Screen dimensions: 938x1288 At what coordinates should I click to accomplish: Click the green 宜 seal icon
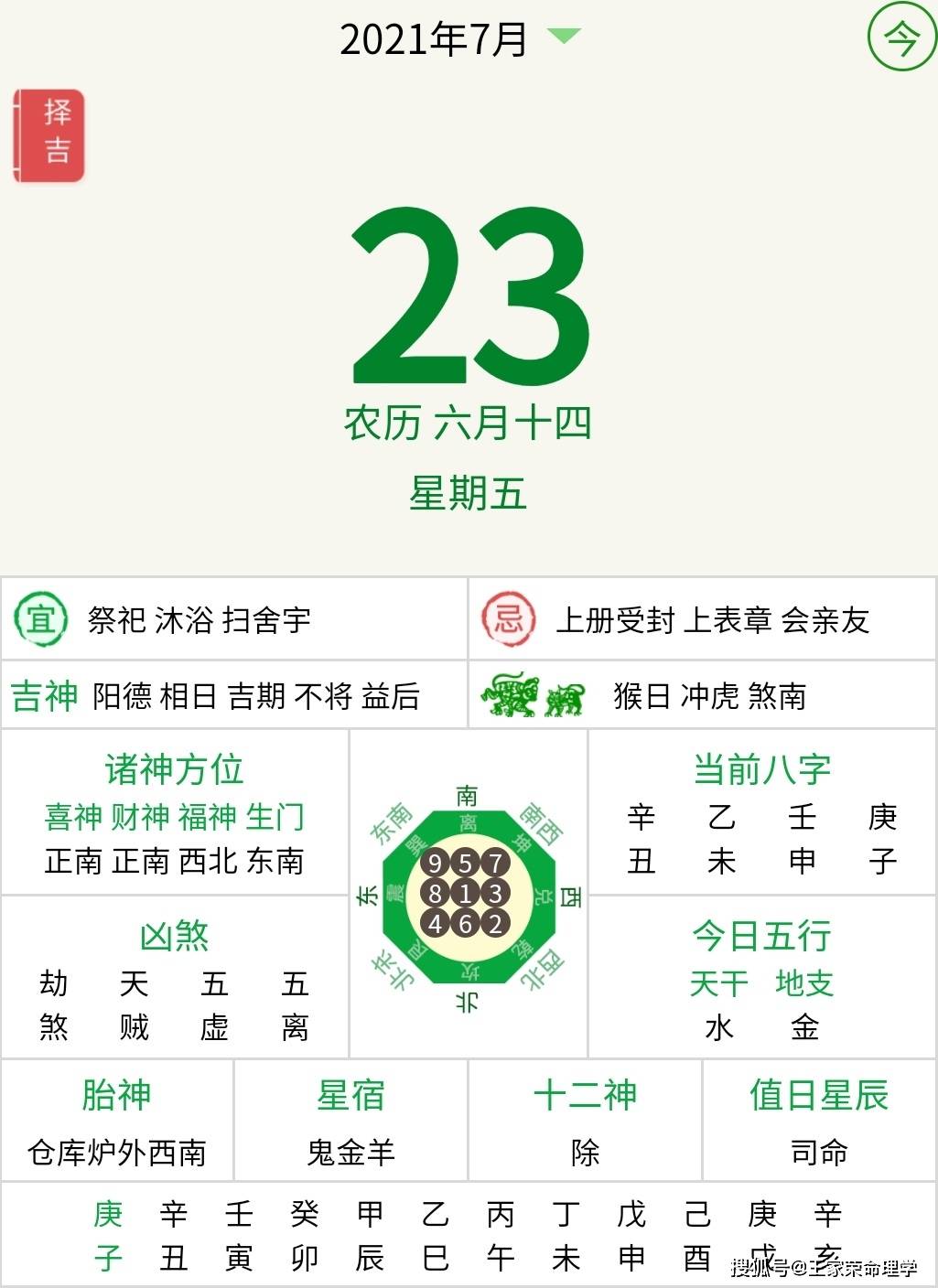42,618
